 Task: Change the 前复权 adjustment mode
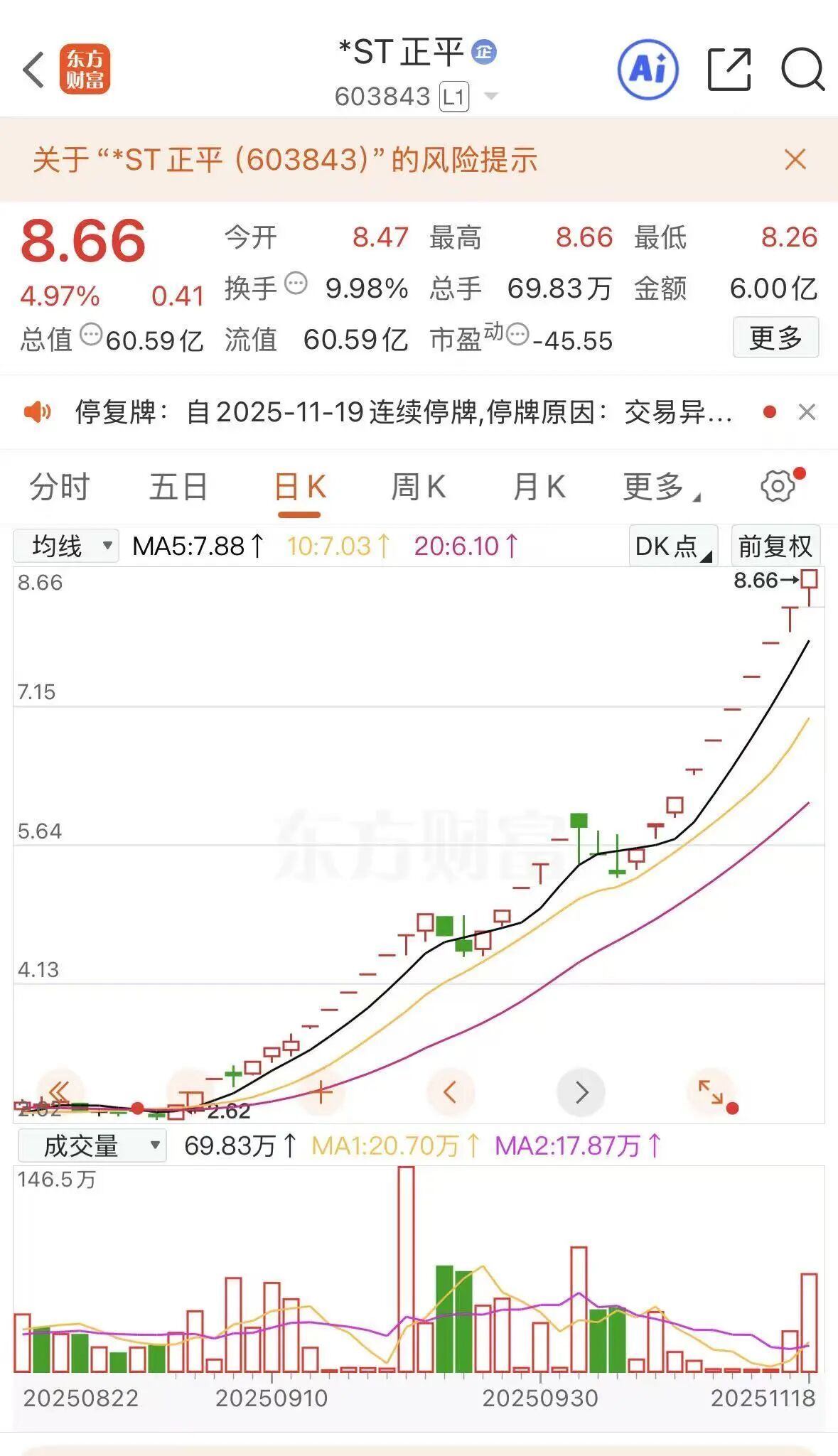coord(775,546)
